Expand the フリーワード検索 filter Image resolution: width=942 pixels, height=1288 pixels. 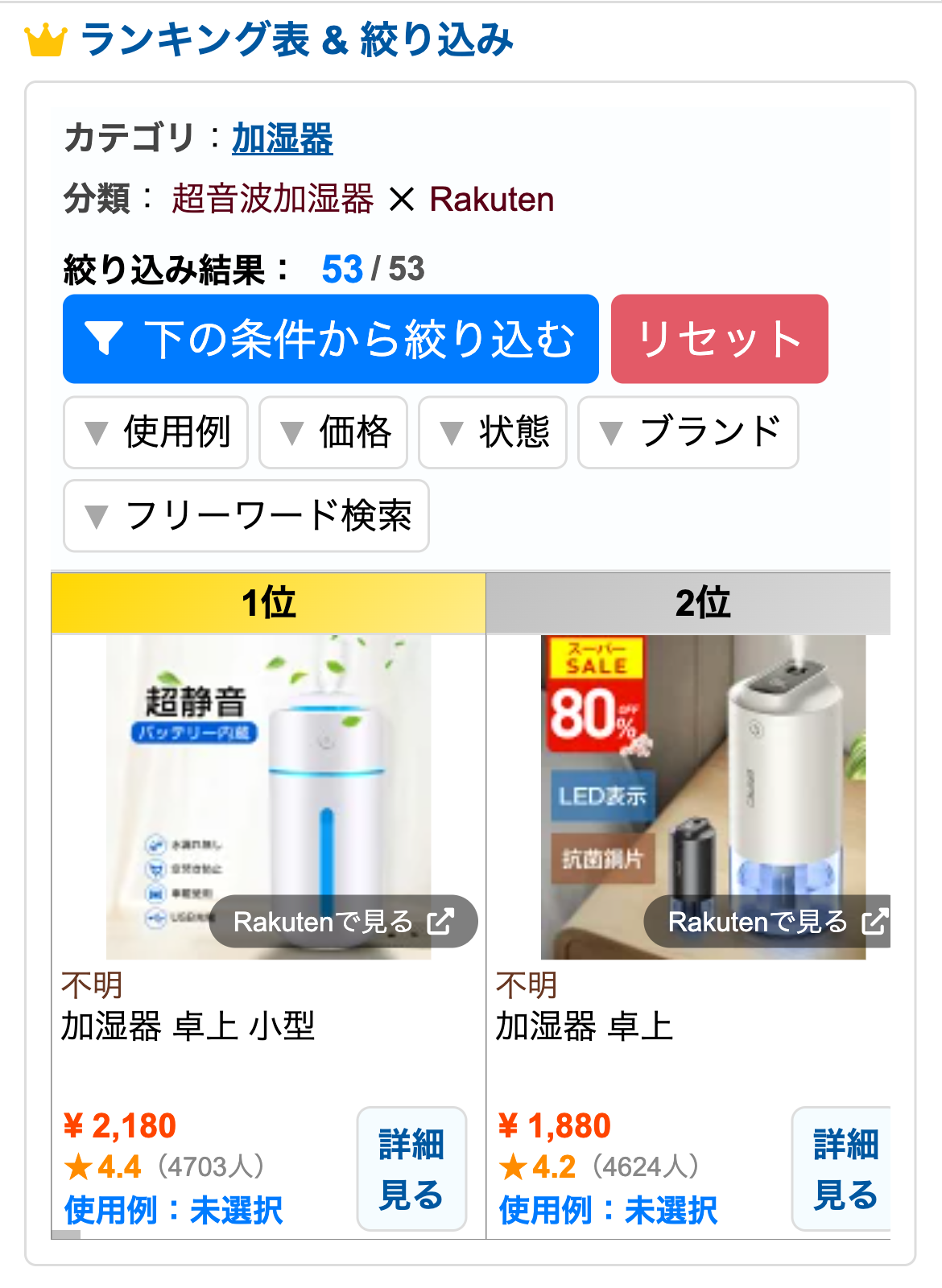(x=246, y=516)
